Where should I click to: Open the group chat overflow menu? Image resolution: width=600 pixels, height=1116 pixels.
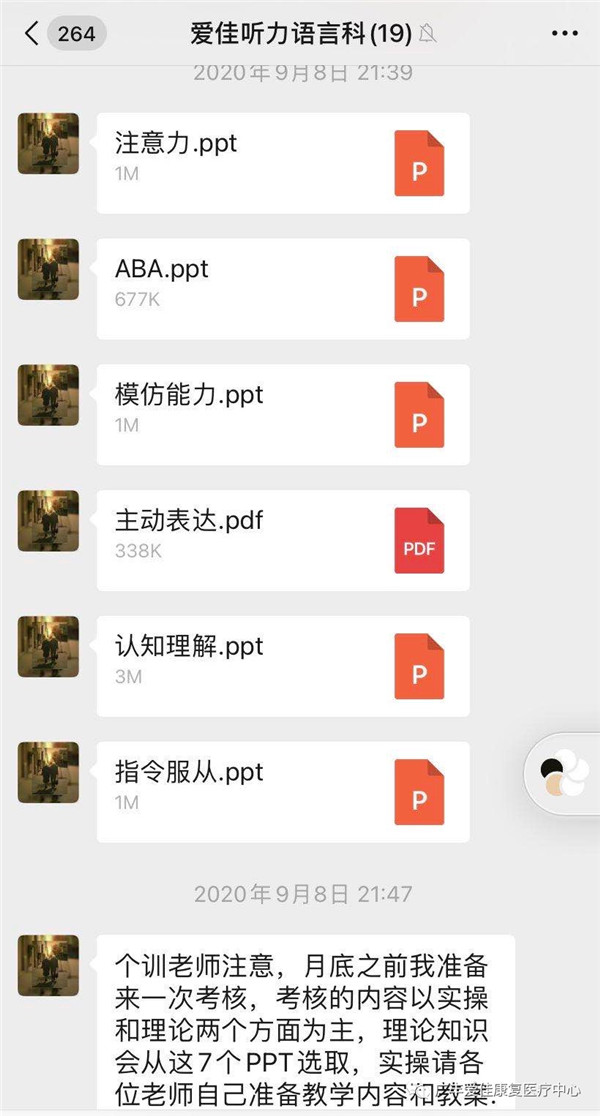coord(565,33)
